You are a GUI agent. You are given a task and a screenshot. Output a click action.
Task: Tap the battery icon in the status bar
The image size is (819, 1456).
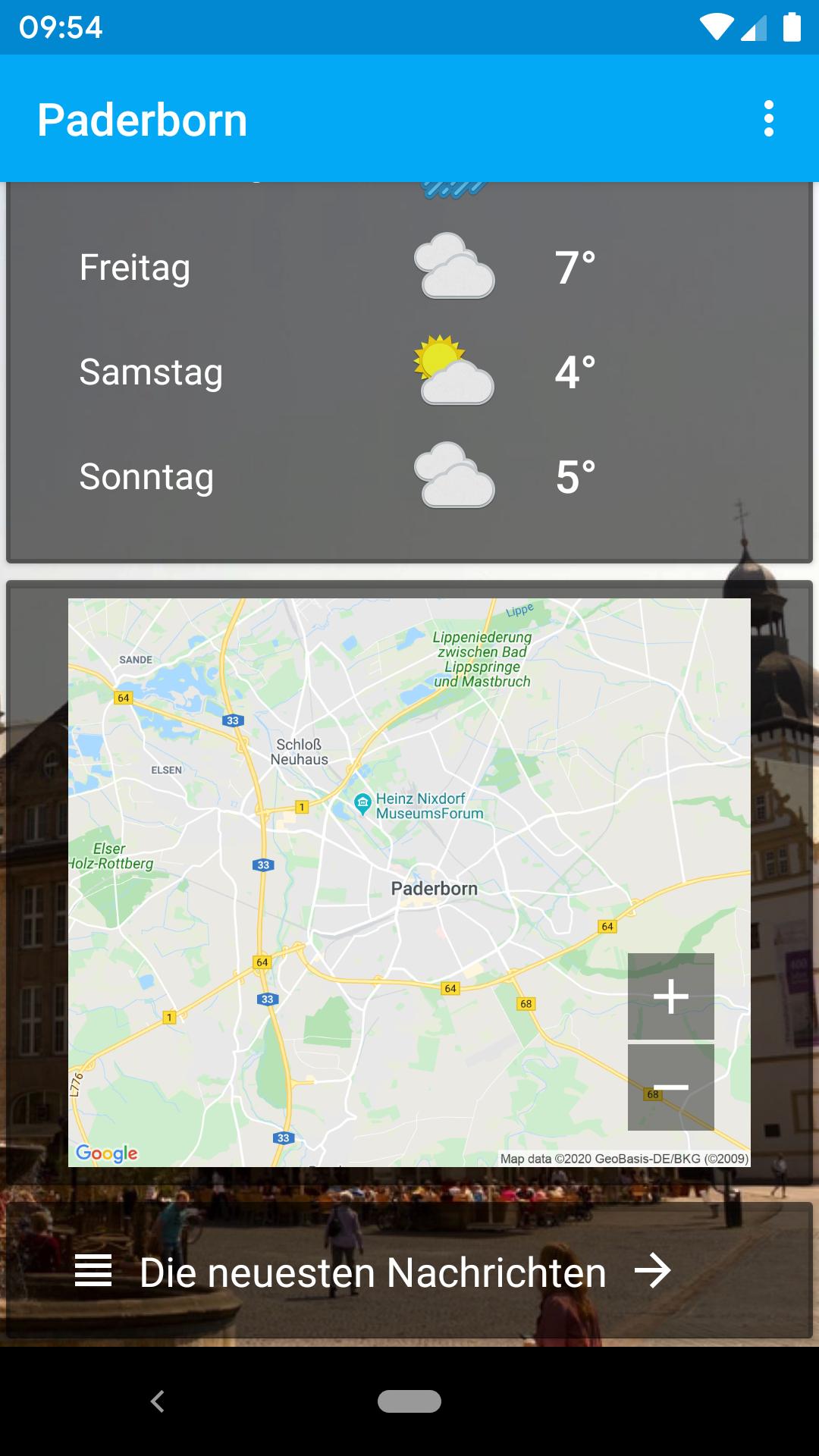(790, 26)
